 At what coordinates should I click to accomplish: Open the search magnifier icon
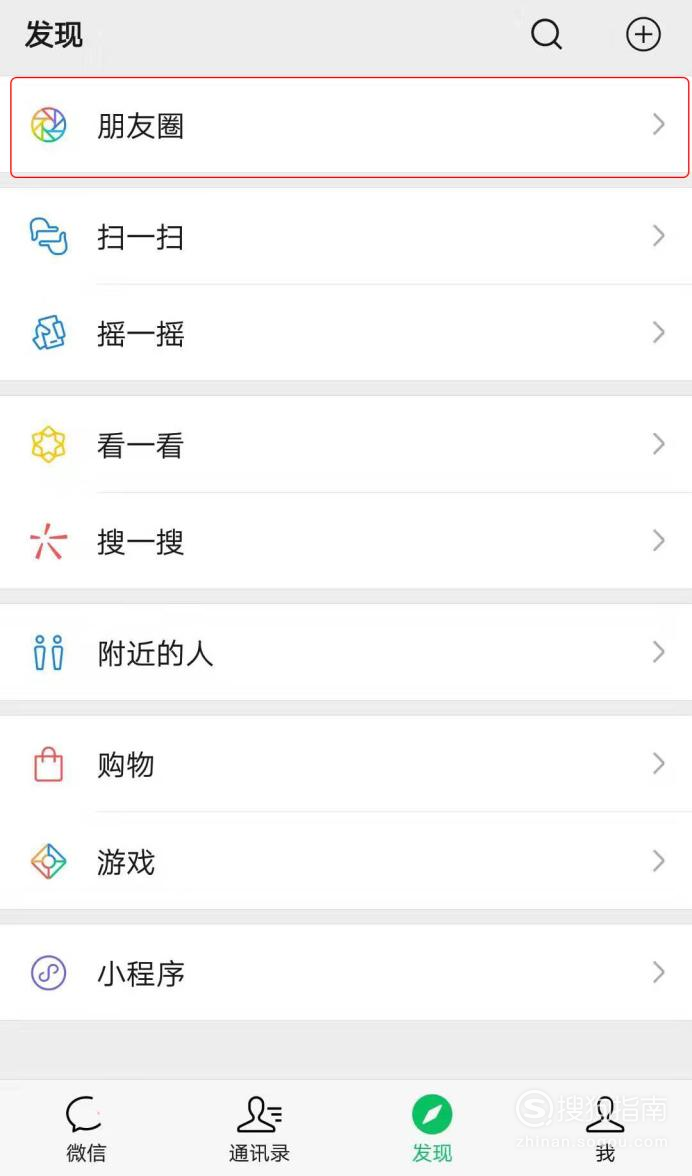[x=547, y=34]
